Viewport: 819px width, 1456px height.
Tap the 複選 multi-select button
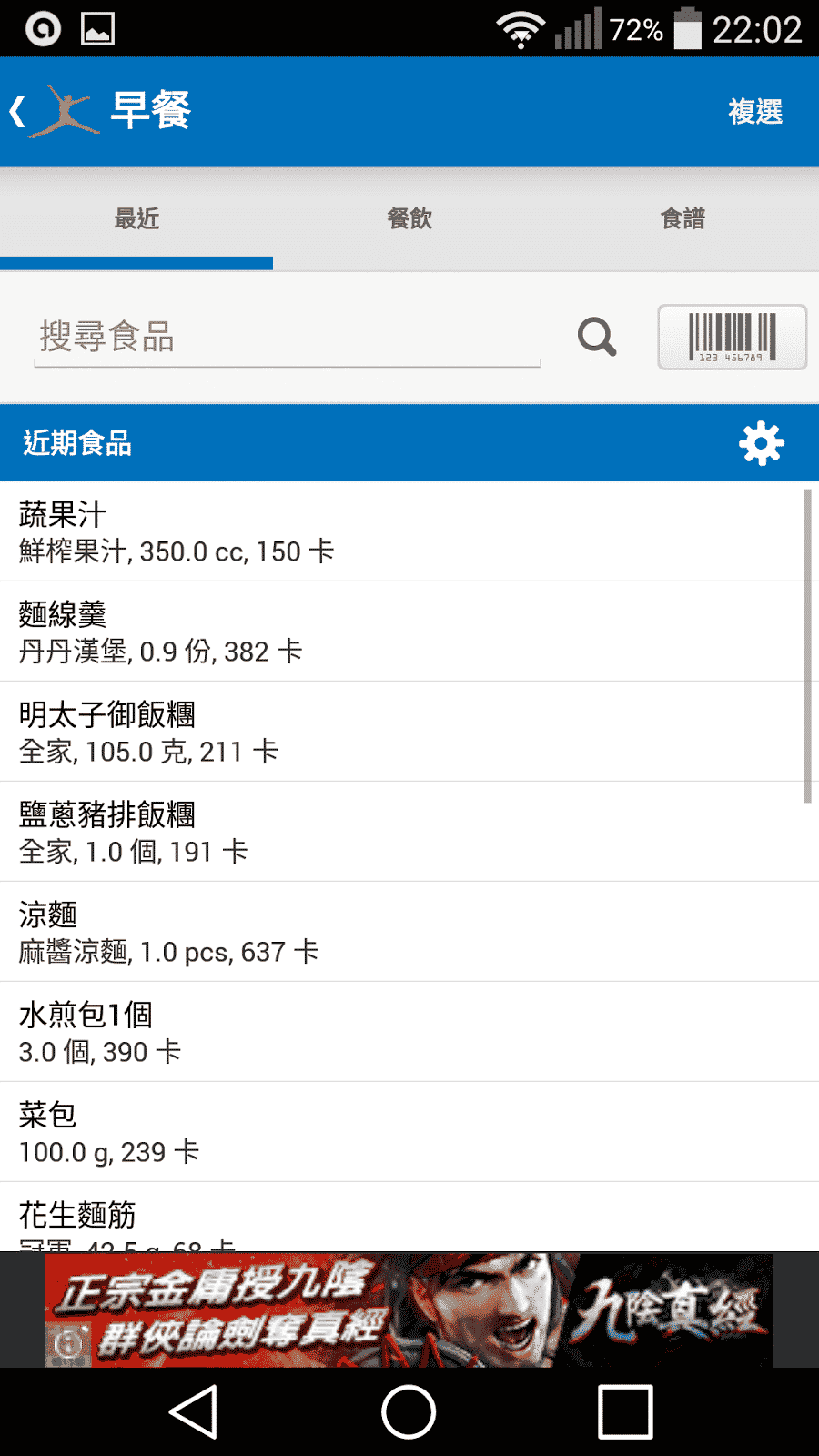[754, 112]
